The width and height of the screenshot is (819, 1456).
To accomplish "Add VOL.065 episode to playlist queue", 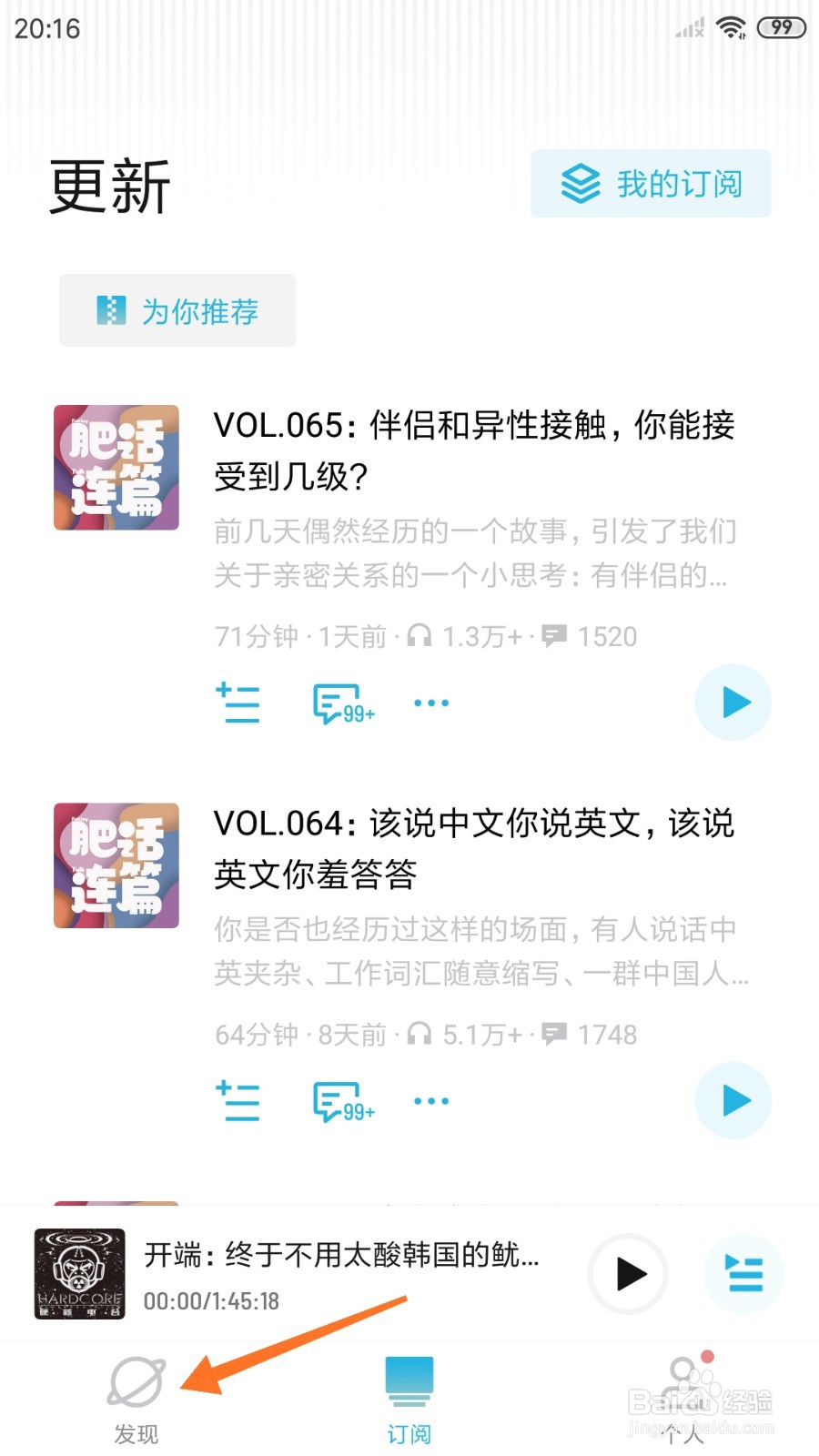I will tap(237, 703).
